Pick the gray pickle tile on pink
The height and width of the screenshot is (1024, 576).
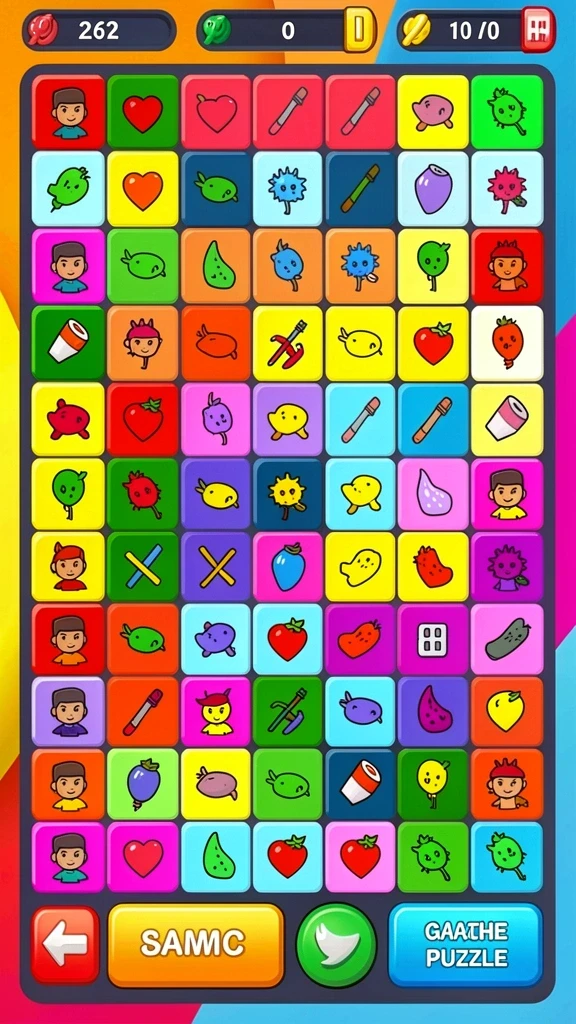click(x=507, y=639)
